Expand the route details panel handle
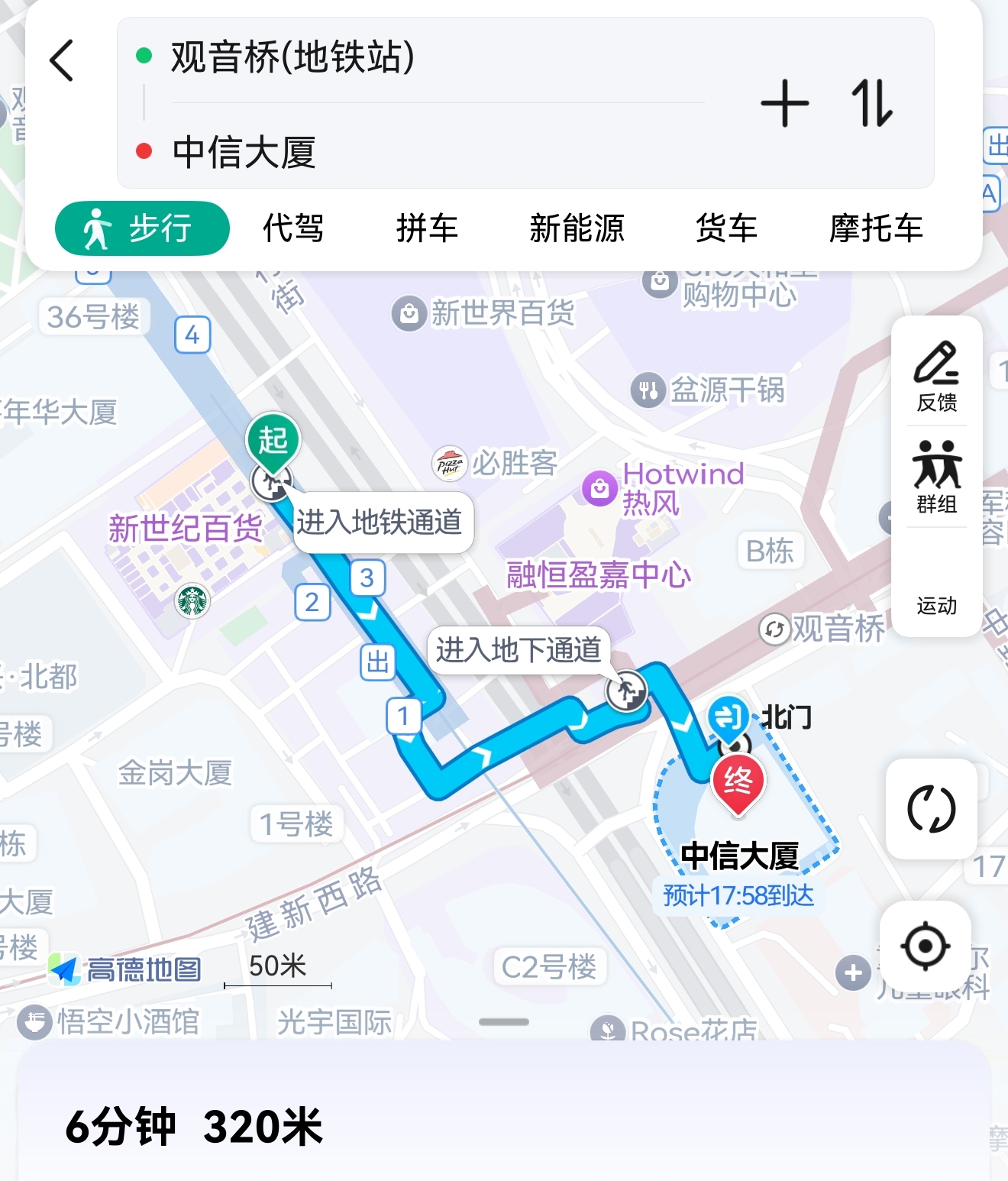 pyautogui.click(x=504, y=1022)
